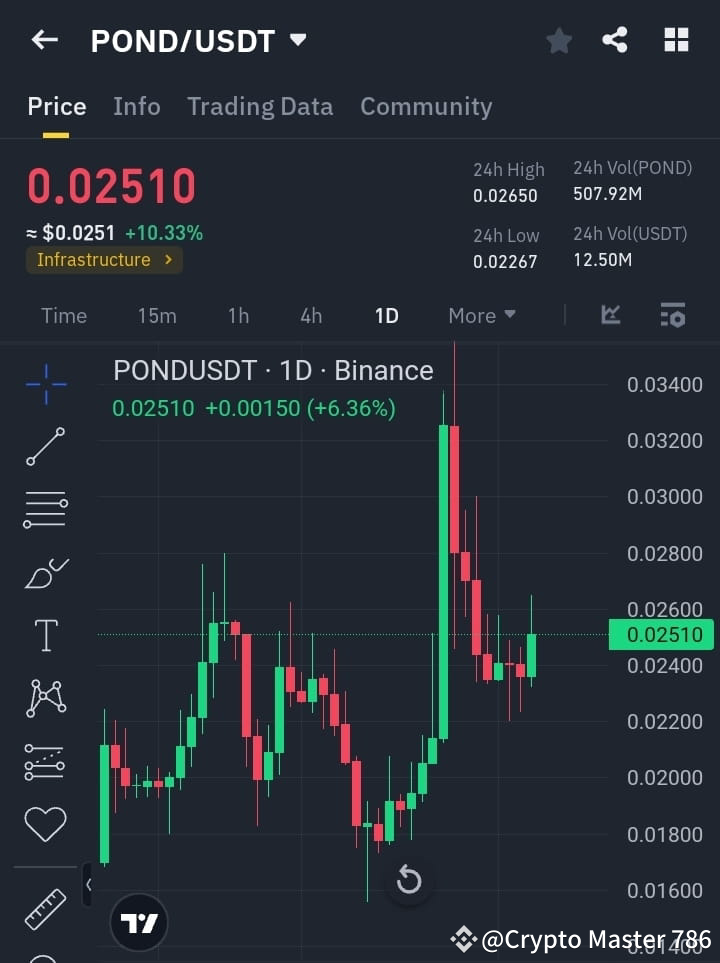Click the line chart style icon

click(610, 315)
